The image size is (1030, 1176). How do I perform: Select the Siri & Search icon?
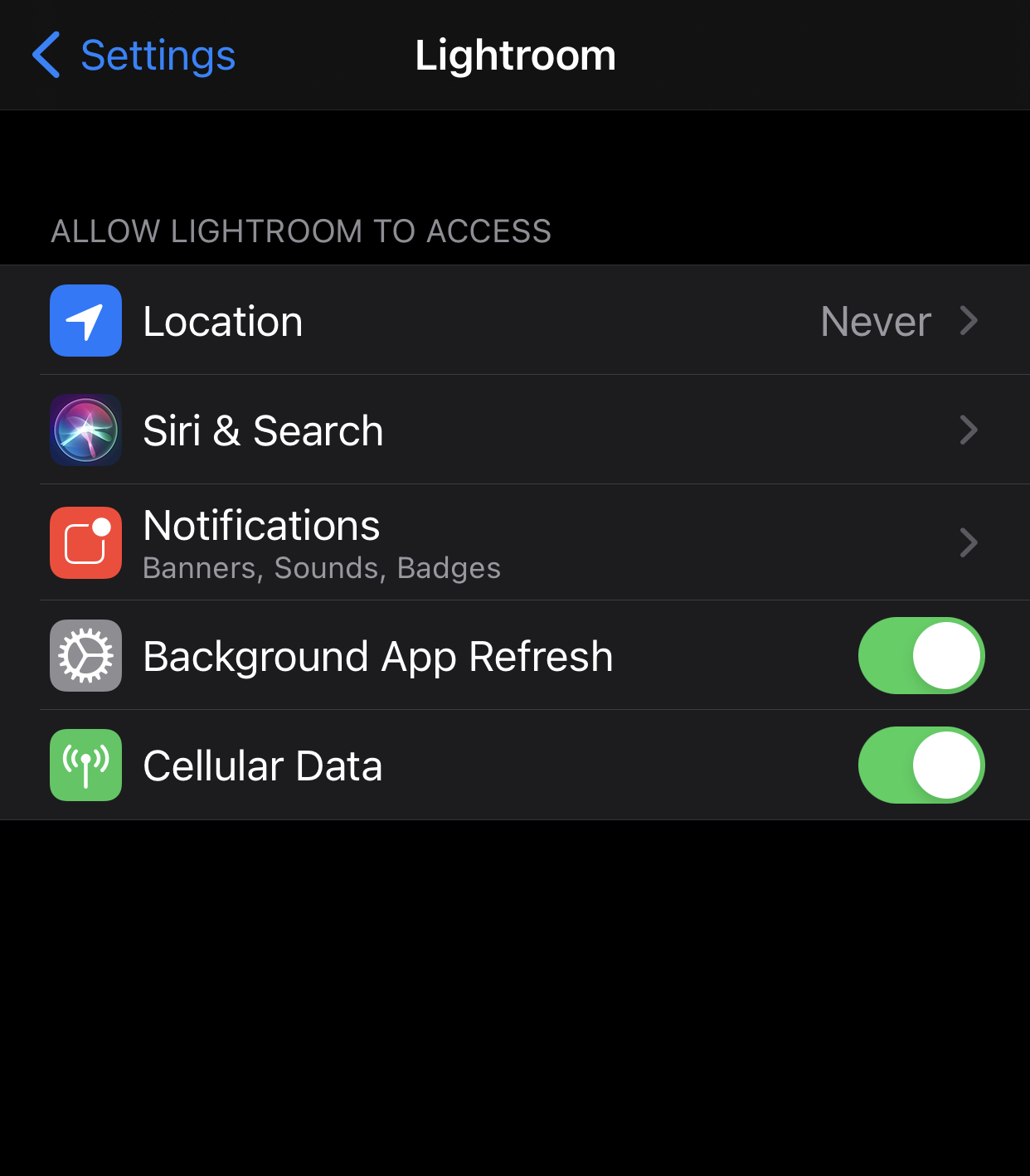coord(85,430)
